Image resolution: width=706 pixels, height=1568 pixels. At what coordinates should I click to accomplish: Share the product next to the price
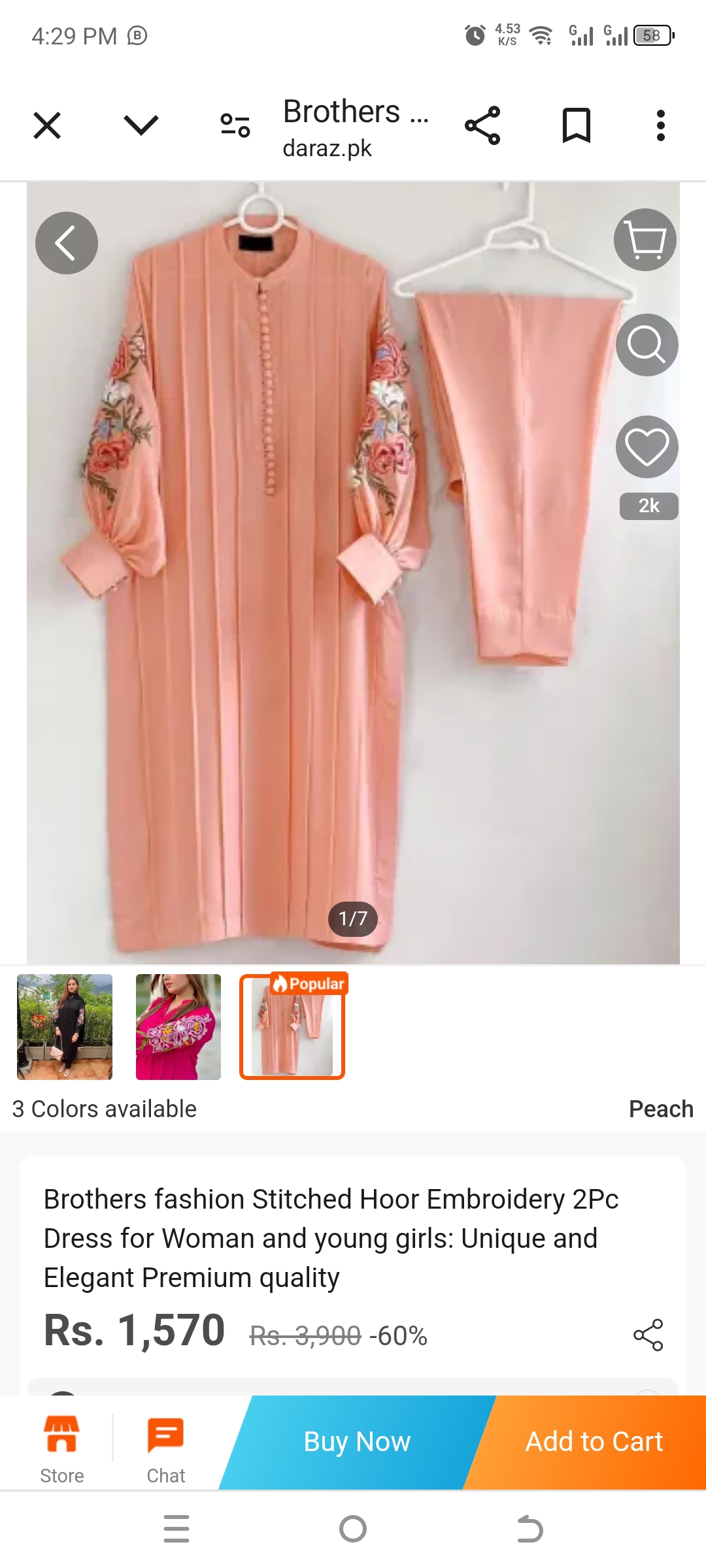[x=648, y=1335]
